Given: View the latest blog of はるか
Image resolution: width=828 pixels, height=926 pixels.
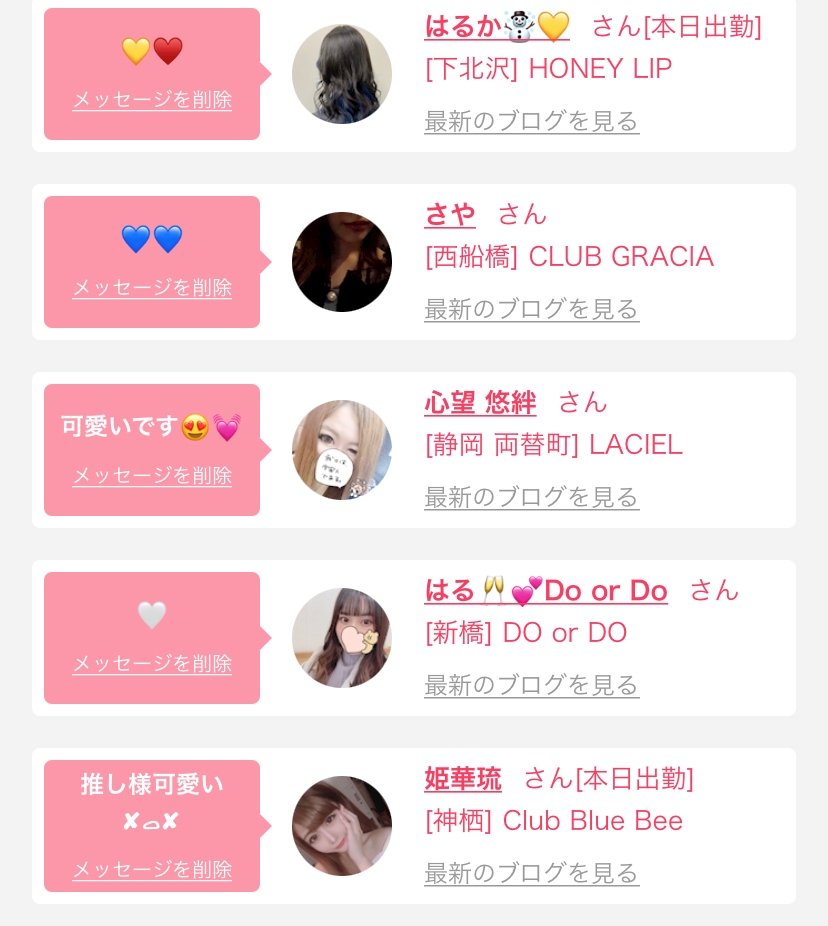Looking at the screenshot, I should click(x=531, y=121).
